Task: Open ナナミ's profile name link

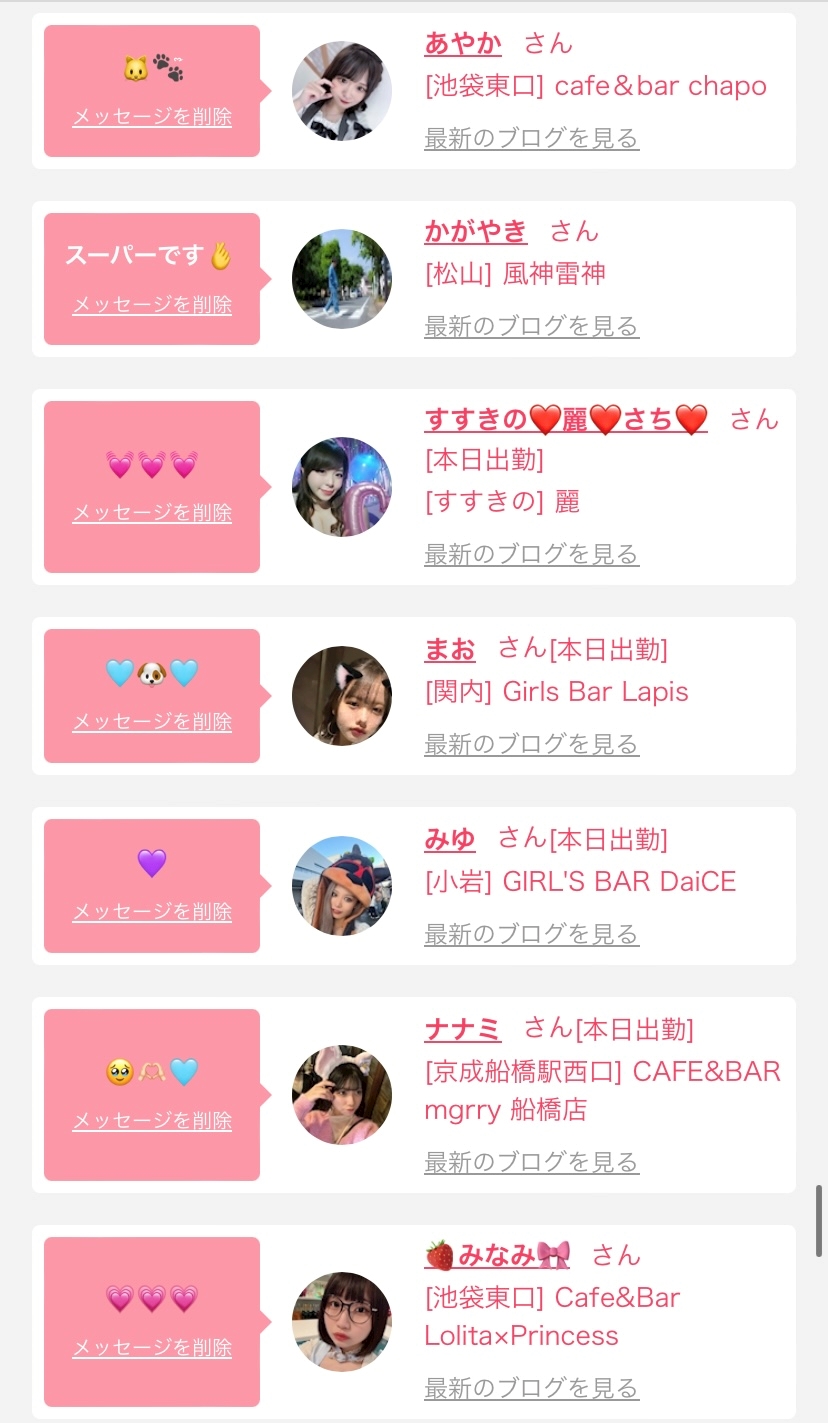Action: click(462, 1028)
